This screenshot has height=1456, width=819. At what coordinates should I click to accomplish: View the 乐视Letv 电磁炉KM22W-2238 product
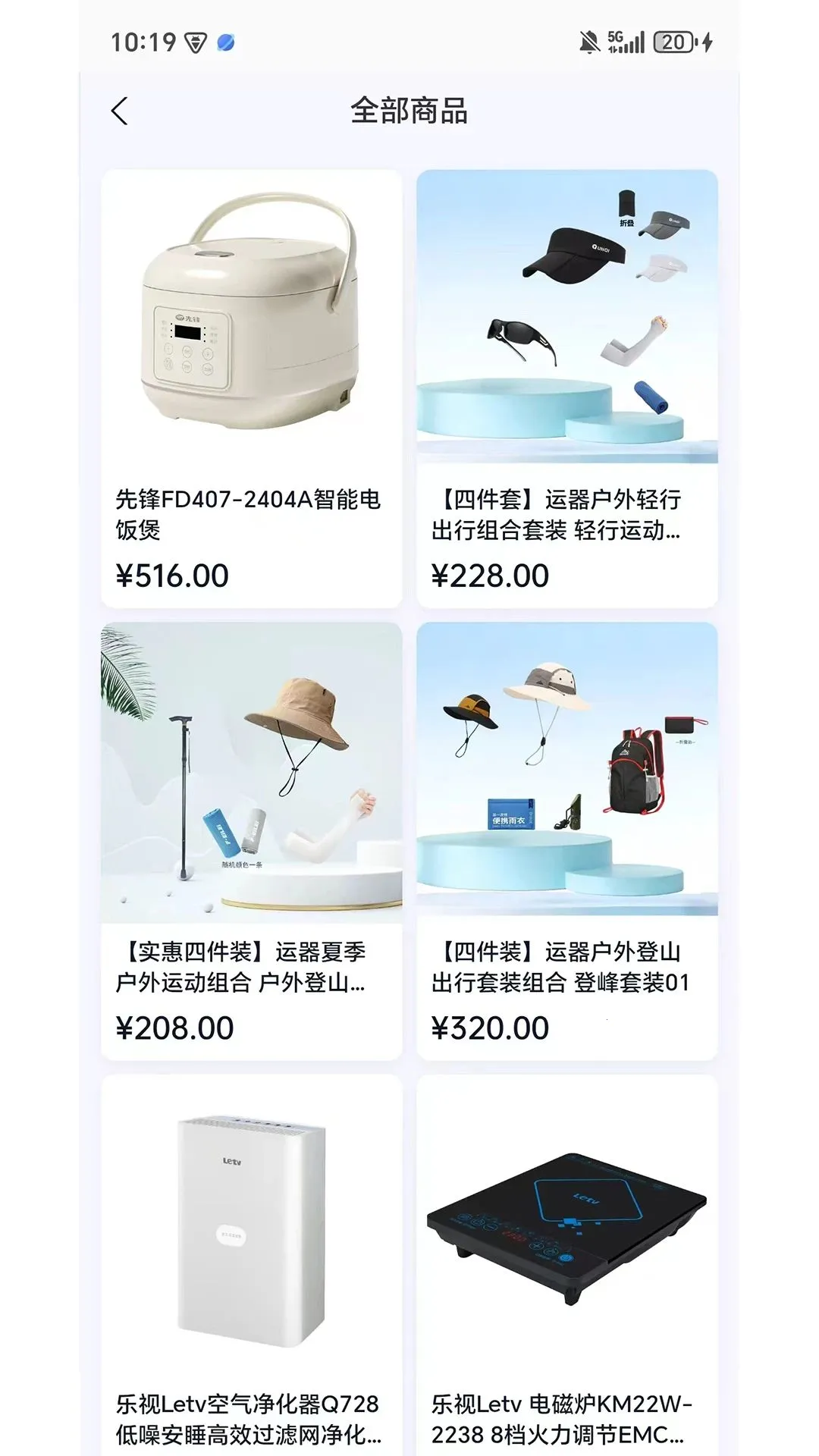pos(567,1265)
